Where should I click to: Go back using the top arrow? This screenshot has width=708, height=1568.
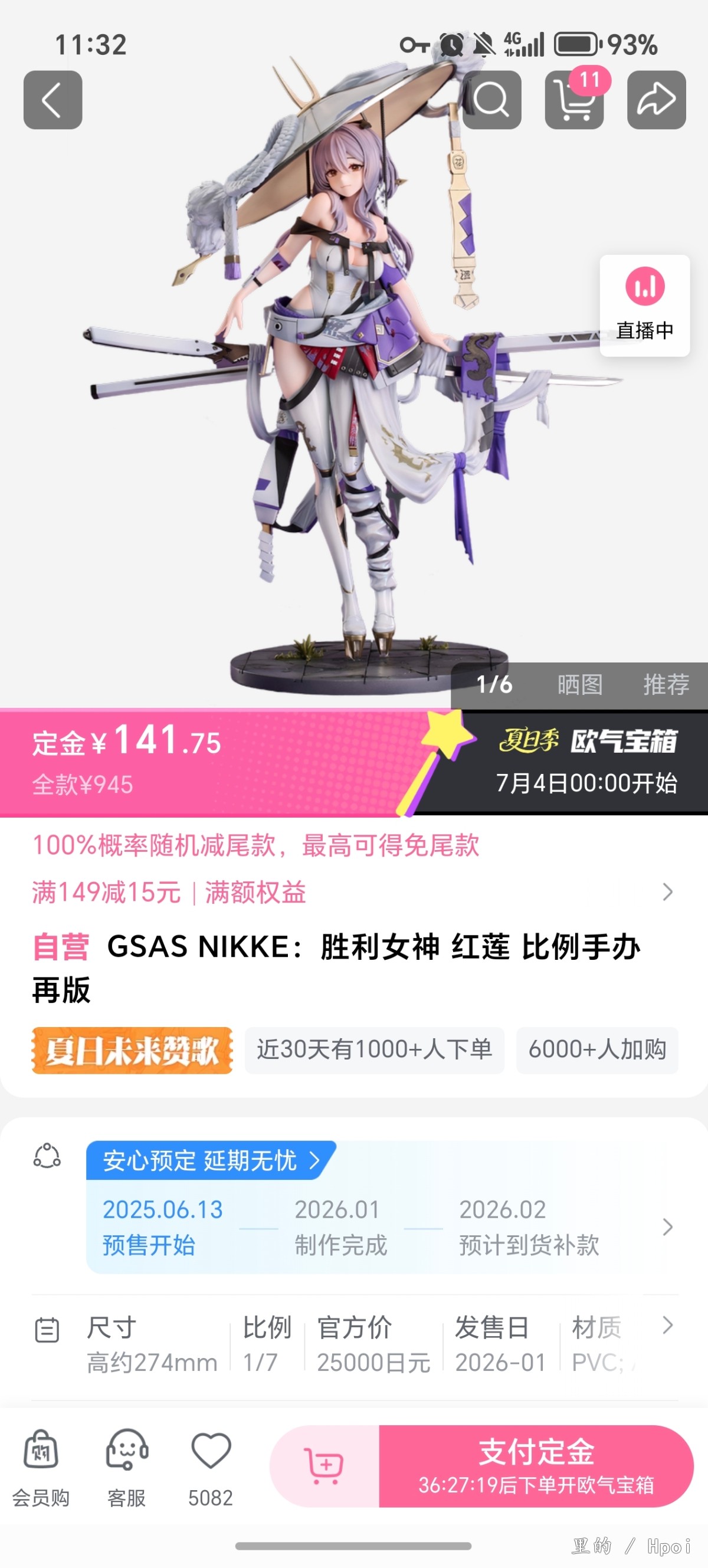click(53, 100)
